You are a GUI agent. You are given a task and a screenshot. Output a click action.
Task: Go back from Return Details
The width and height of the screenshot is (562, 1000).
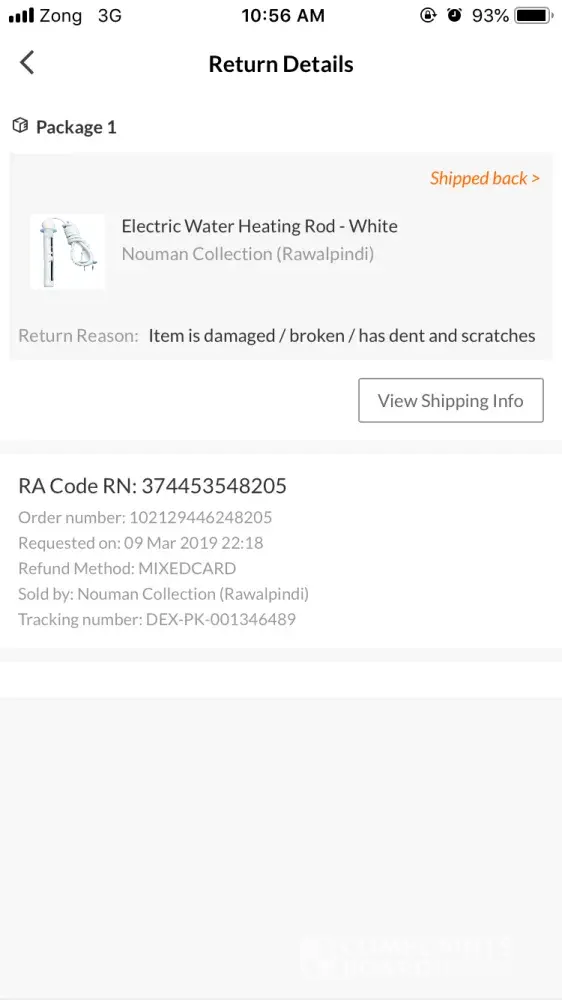(x=27, y=63)
